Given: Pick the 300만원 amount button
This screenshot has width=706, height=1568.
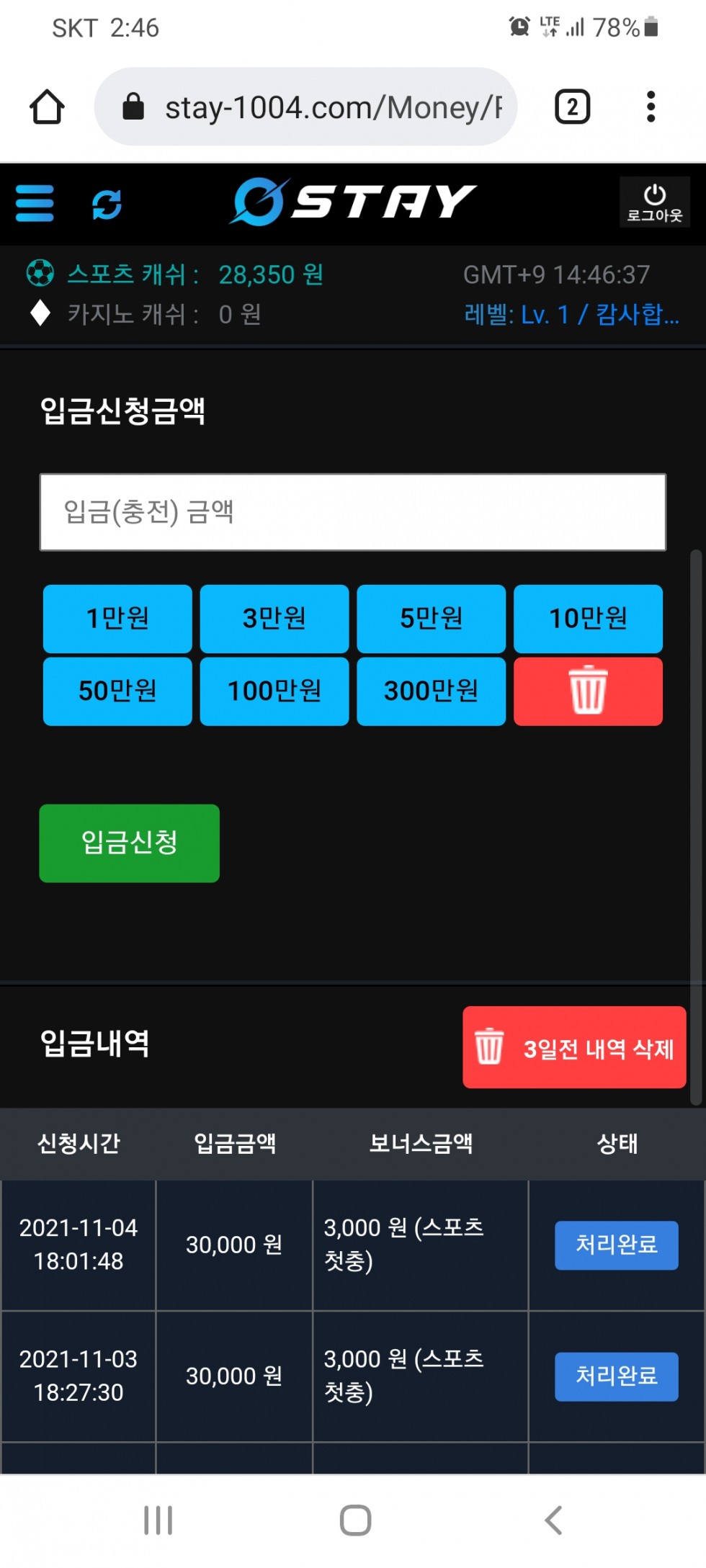Looking at the screenshot, I should (x=431, y=691).
